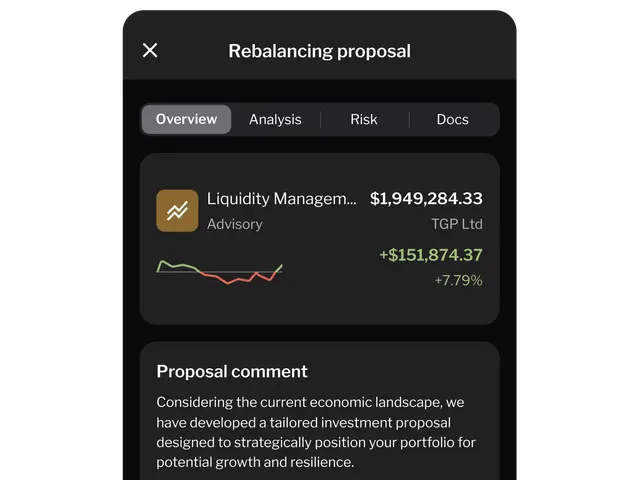Screen dimensions: 640x480
Task: Close the Rebalancing proposal screen
Action: pos(150,51)
